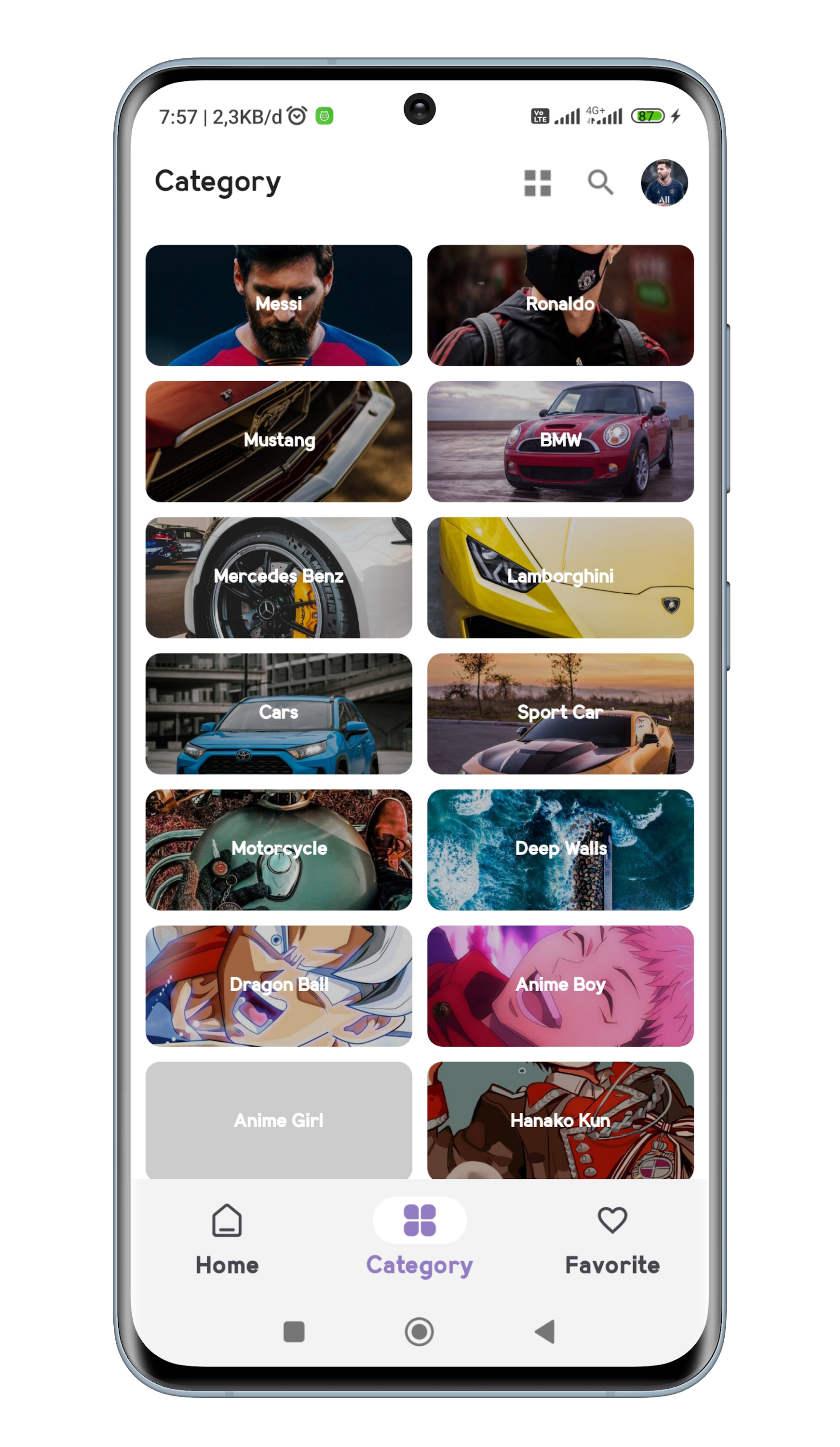Select the Sport Car tile

point(560,714)
